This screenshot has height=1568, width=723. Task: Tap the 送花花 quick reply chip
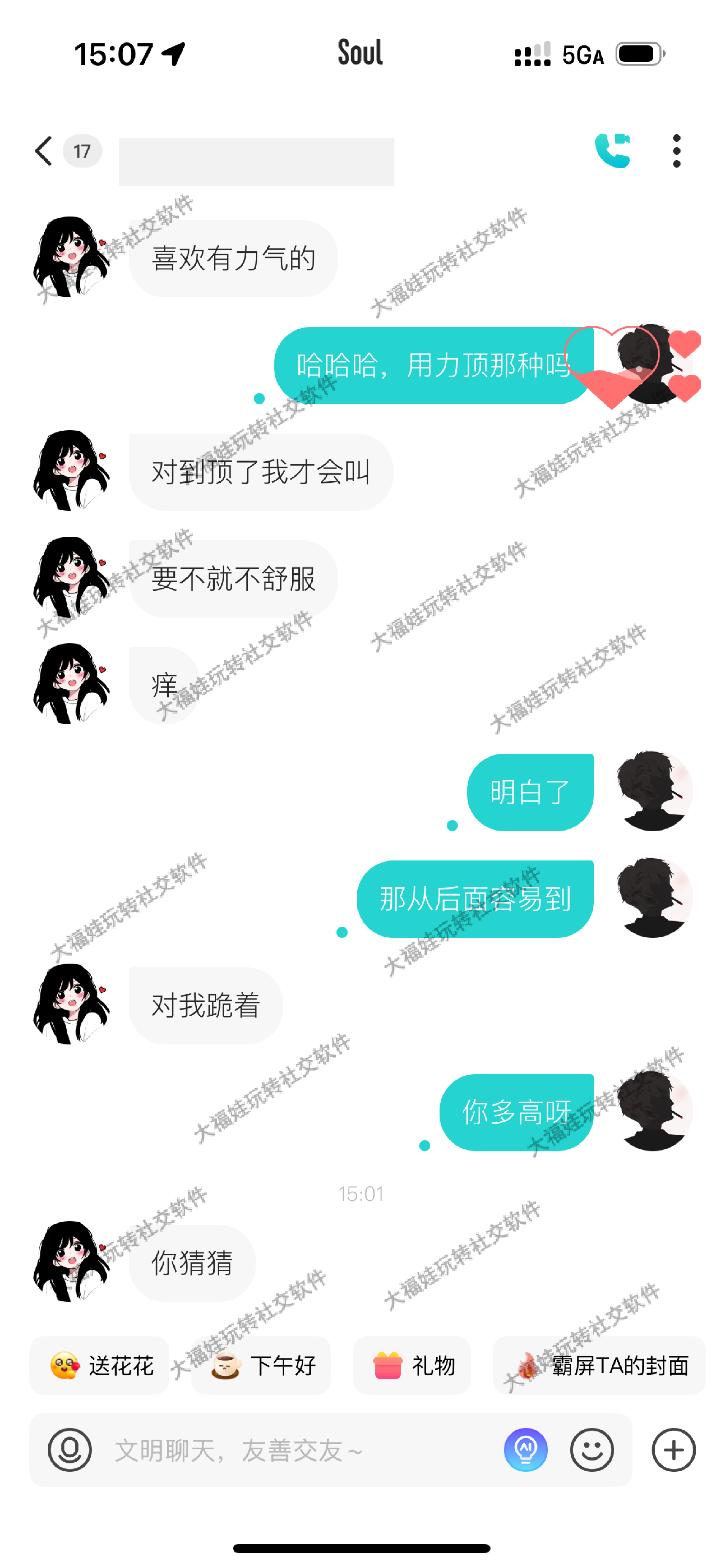(x=100, y=1365)
